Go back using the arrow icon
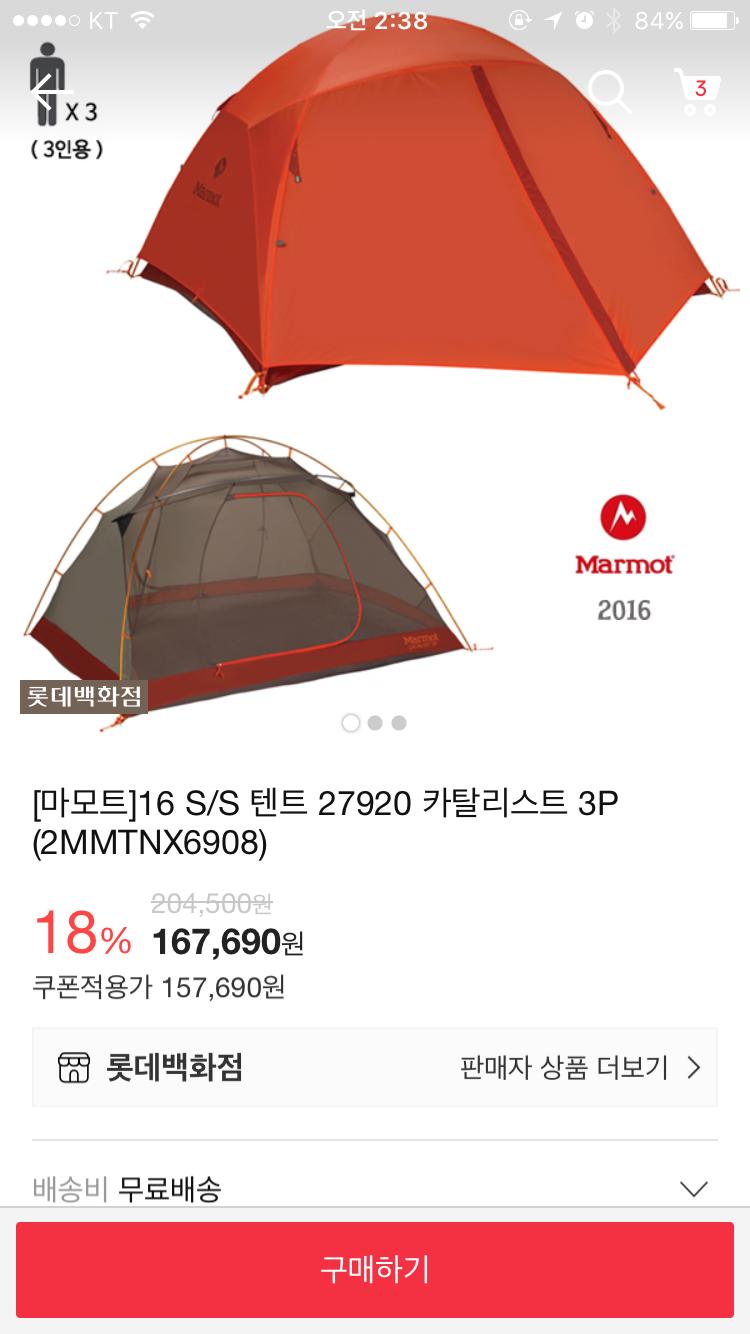750x1334 pixels. [x=50, y=93]
